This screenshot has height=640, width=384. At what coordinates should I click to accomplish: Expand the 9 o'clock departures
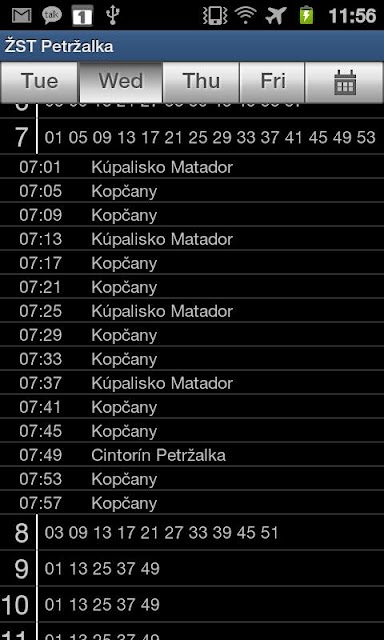[x=192, y=569]
